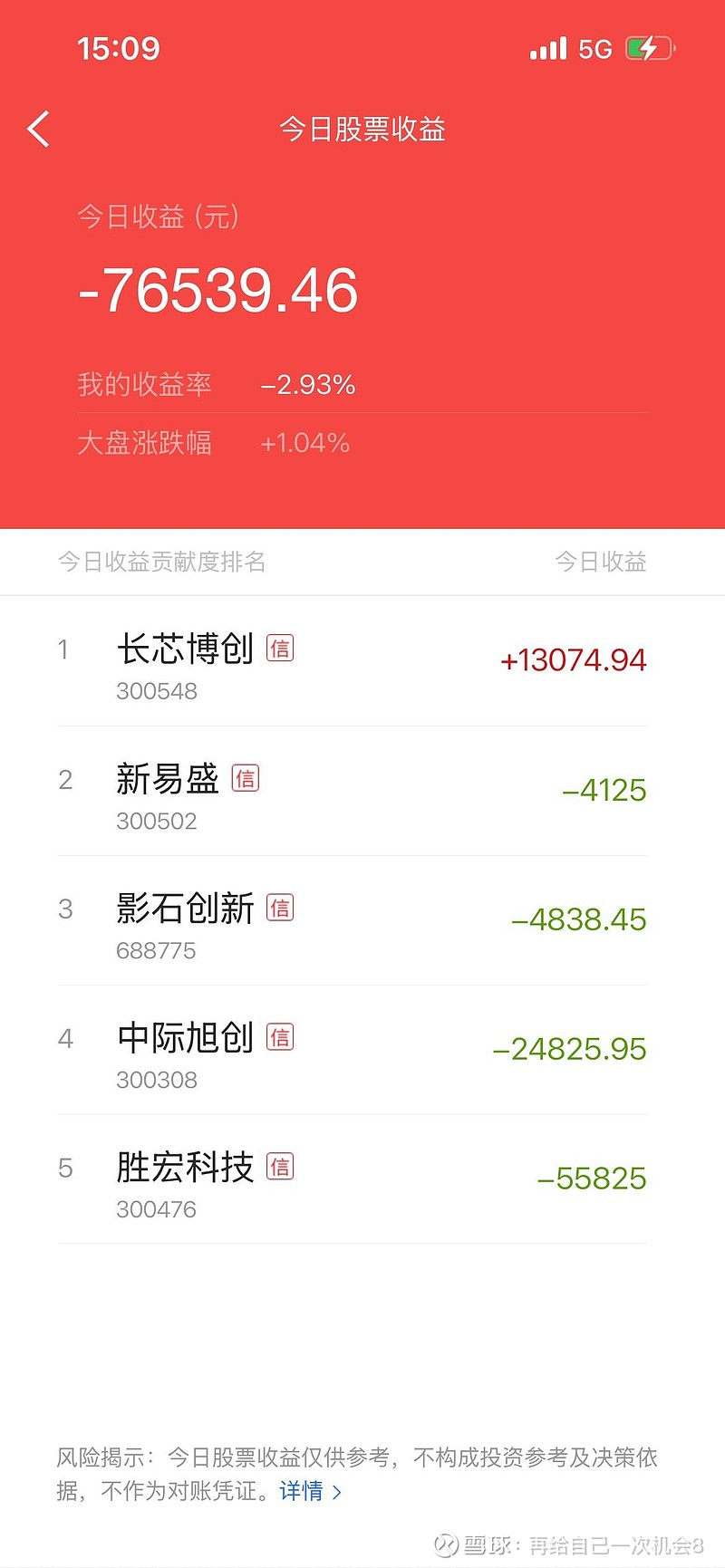Open the 新易盛 300502 stock row
The width and height of the screenshot is (725, 1568).
tap(353, 791)
